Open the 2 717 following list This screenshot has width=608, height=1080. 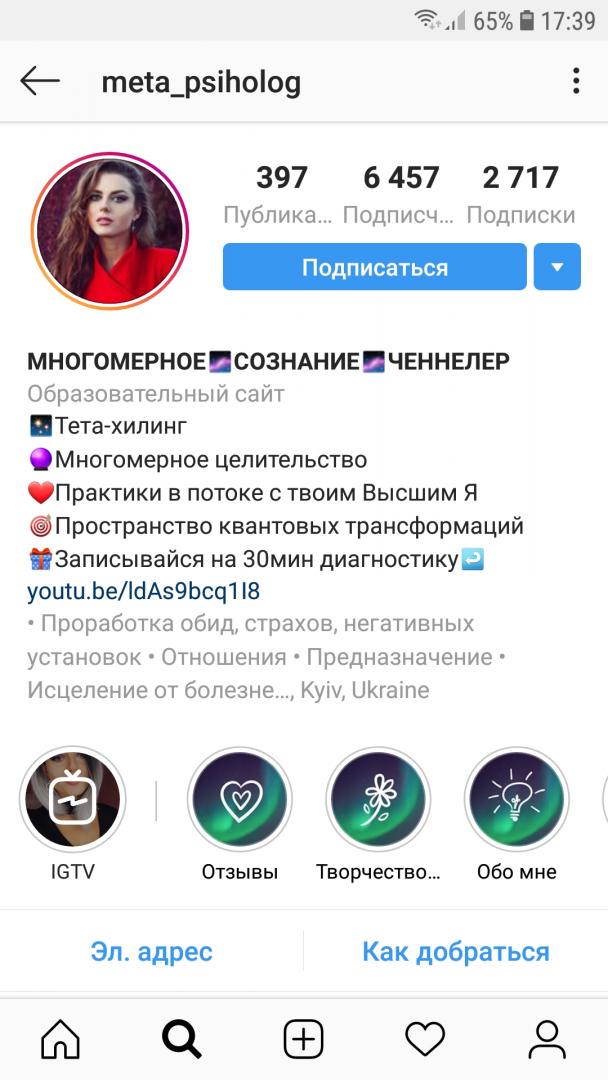point(521,195)
